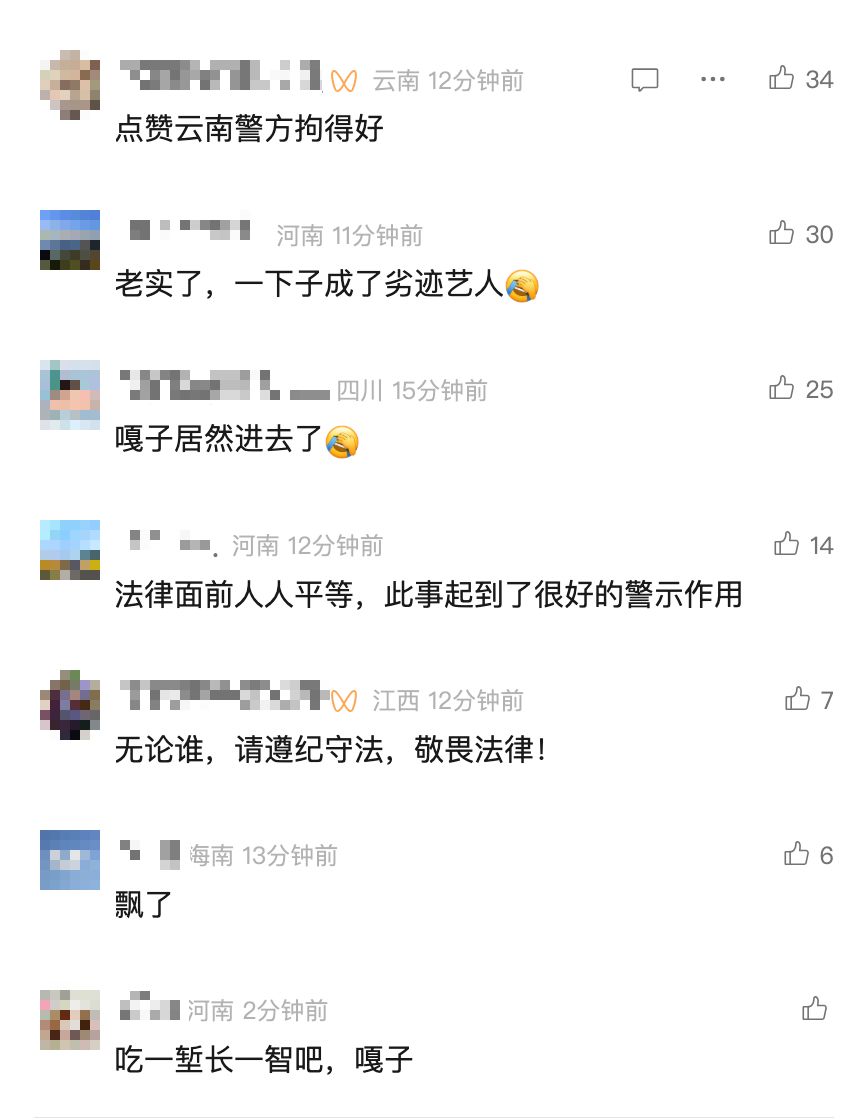The height and width of the screenshot is (1120, 862).
Task: Open profile avatar of the 云南 commenter
Action: point(70,85)
